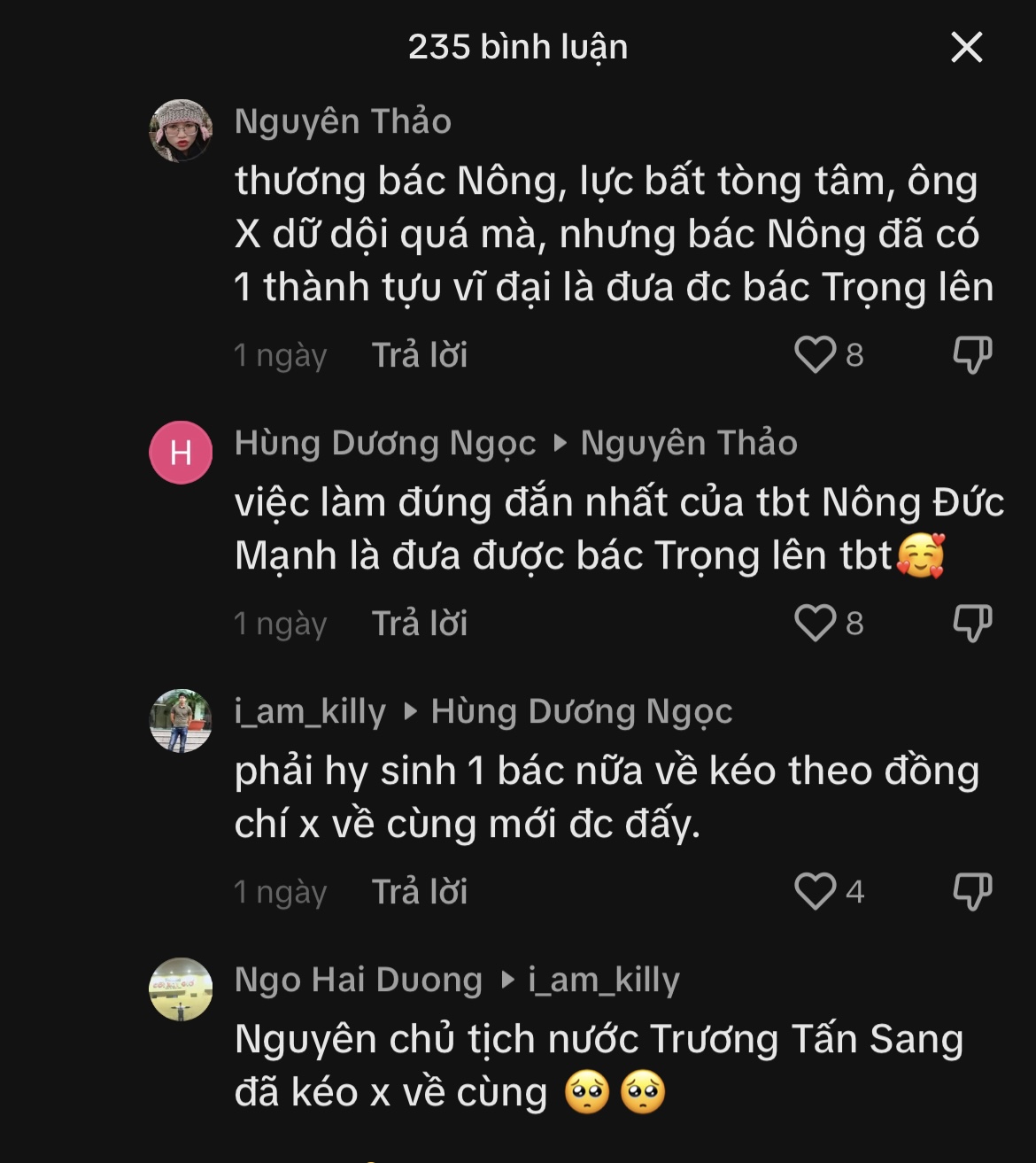Close the 235 bình luận comments panel
Viewport: 1036px width, 1163px height.
(966, 48)
